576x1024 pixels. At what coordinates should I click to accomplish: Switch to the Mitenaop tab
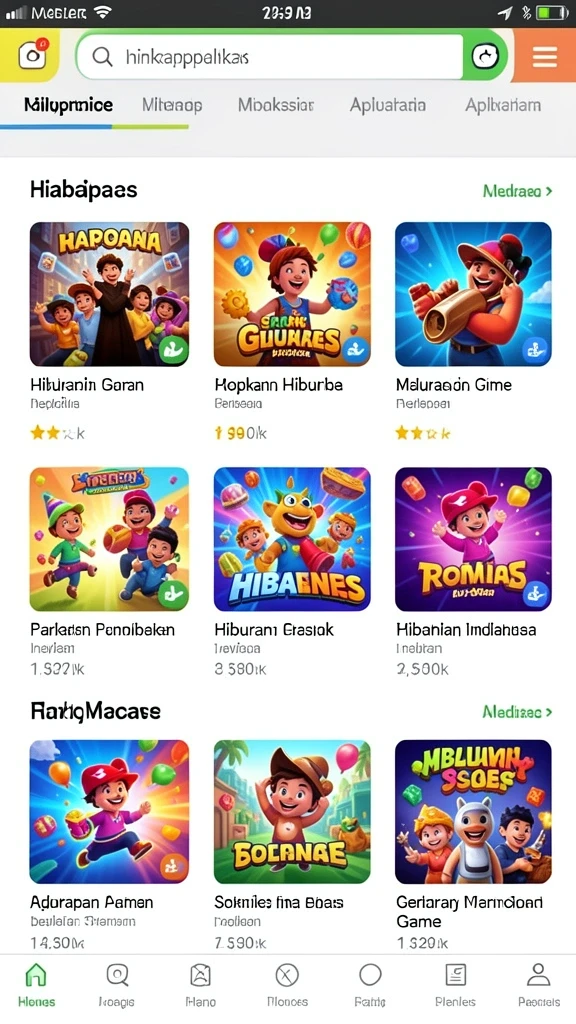coord(172,104)
